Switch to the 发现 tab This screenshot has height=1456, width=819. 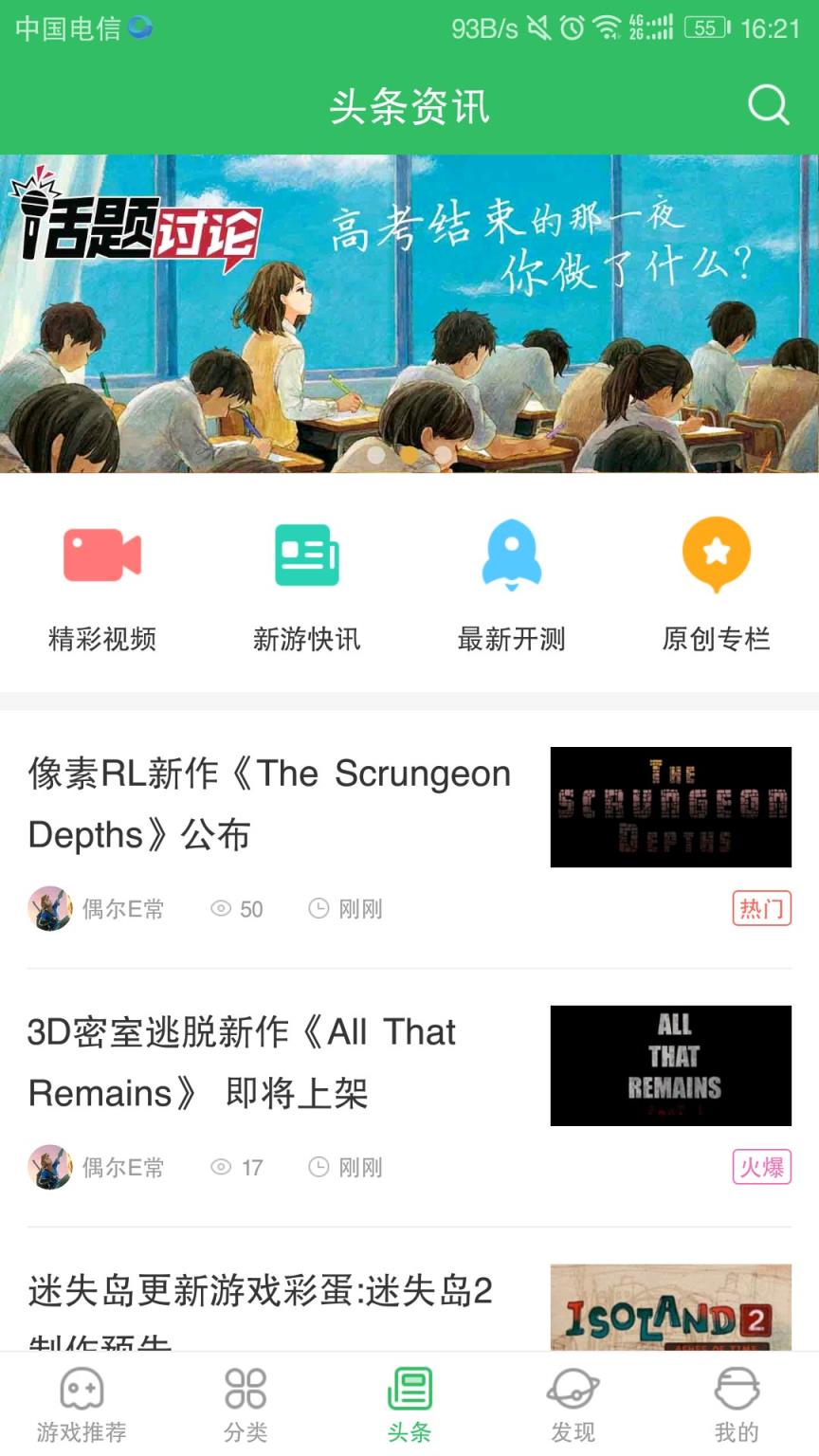pos(573,1401)
